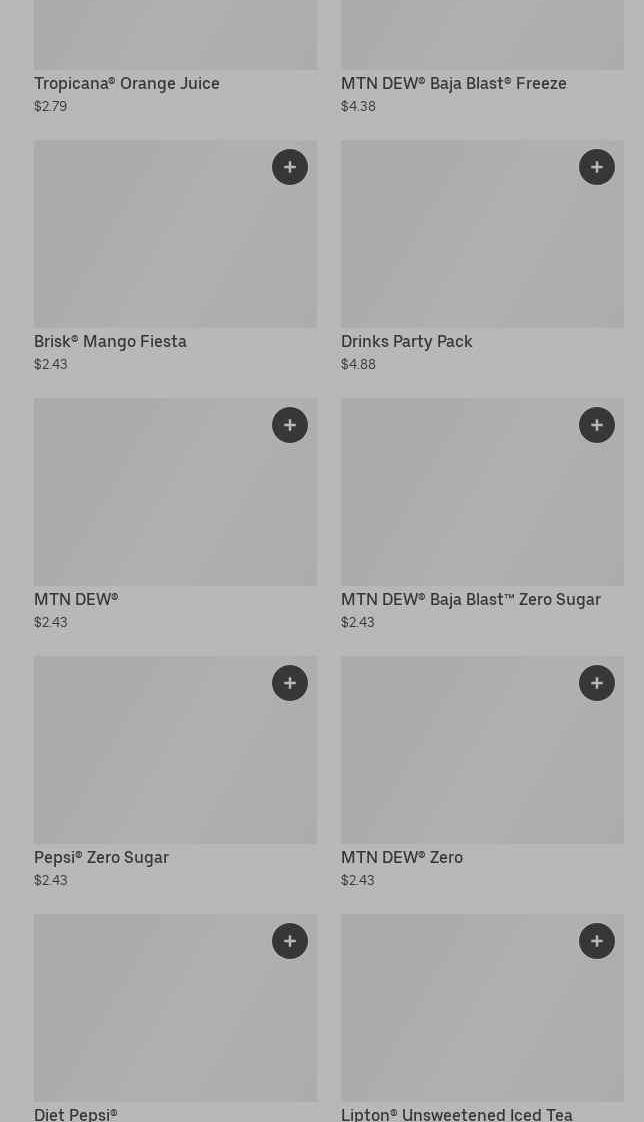
Task: Tap plus button on MTN DEW tile
Action: (290, 425)
